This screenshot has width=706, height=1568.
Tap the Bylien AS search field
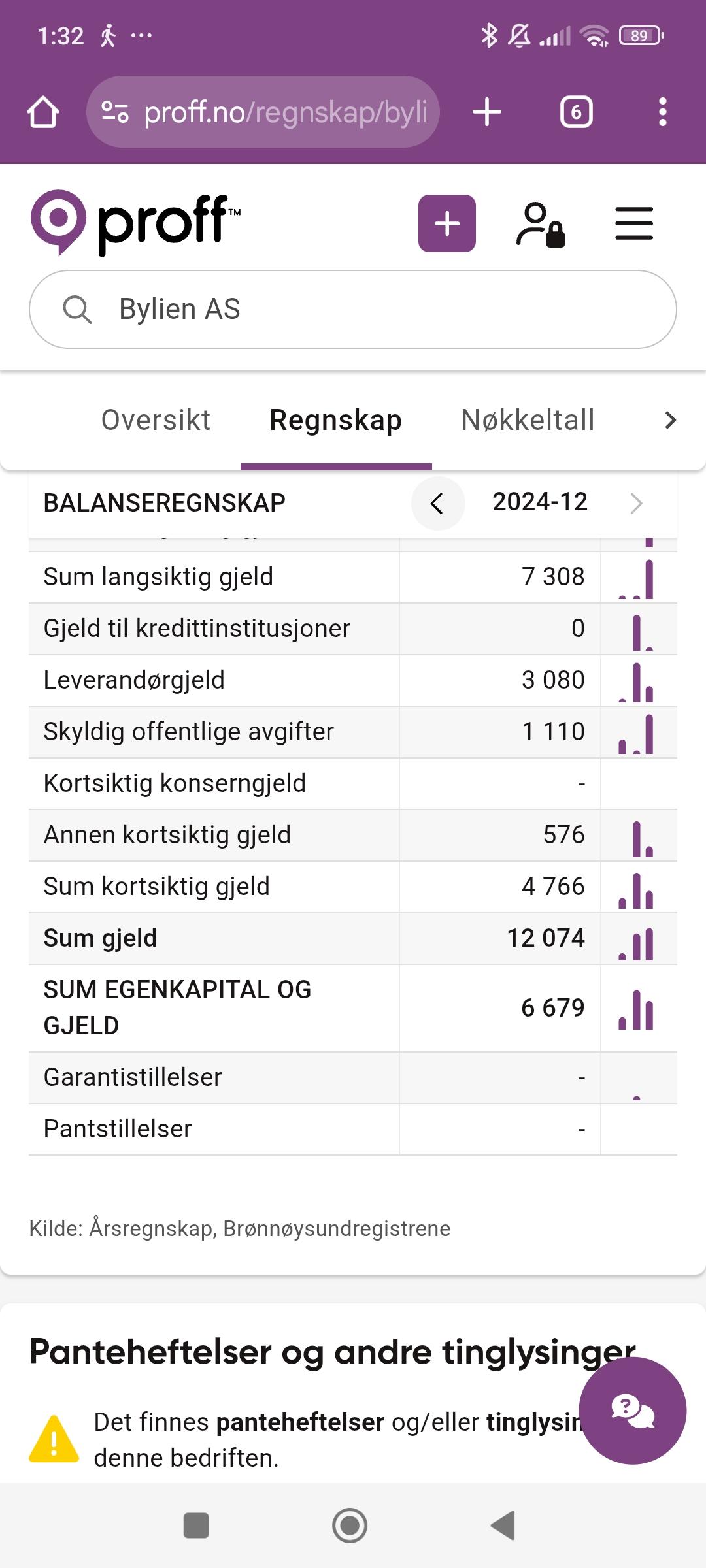[x=353, y=309]
